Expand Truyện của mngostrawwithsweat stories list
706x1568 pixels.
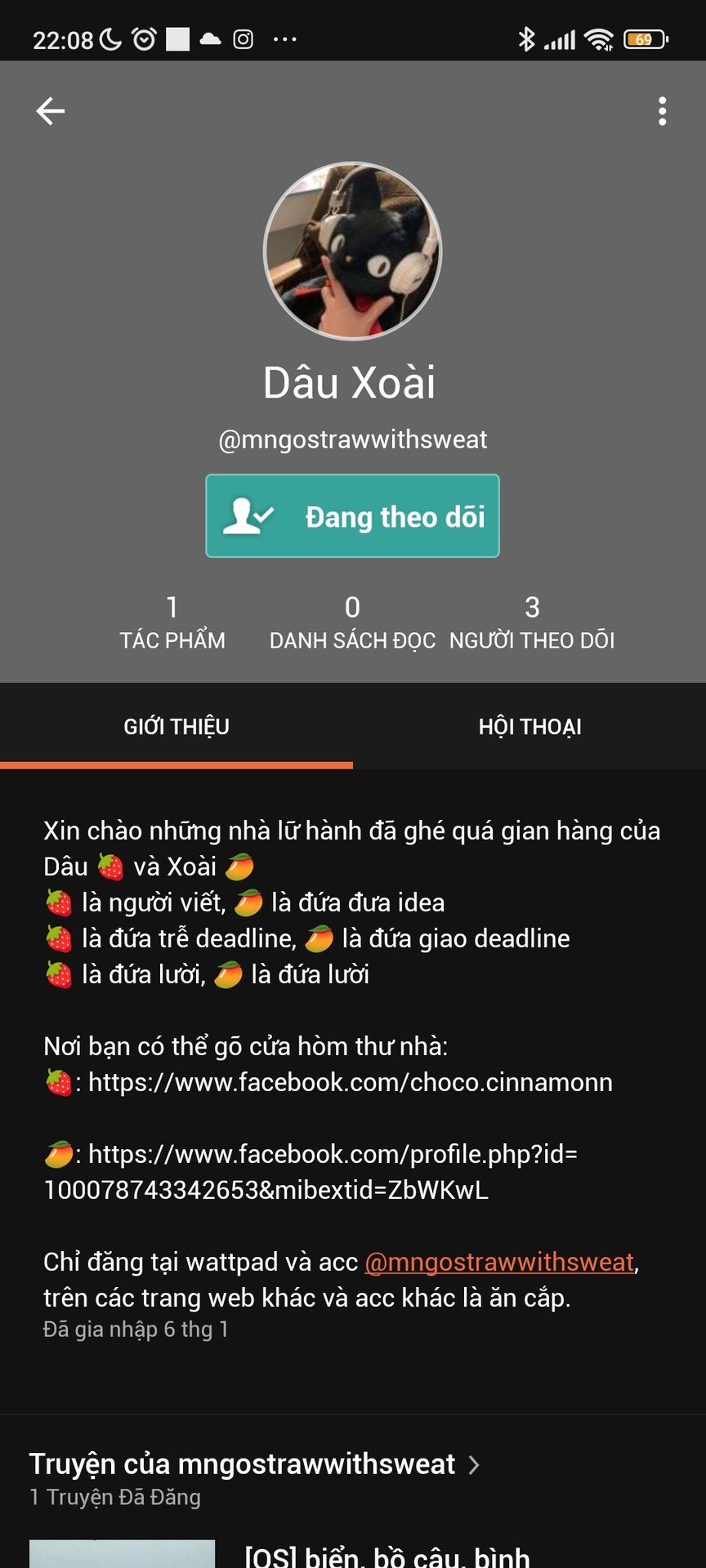[254, 1464]
